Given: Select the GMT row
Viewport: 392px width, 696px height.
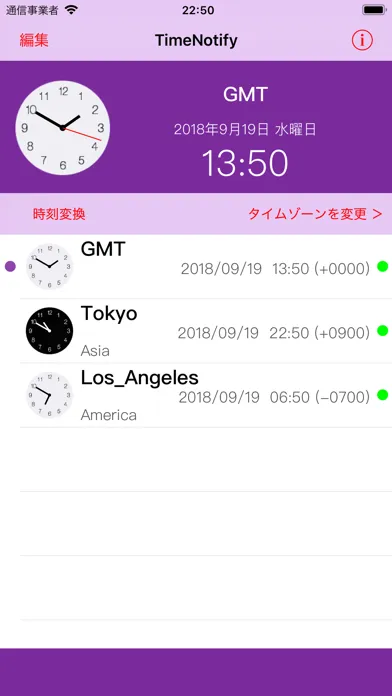Looking at the screenshot, I should [x=196, y=267].
